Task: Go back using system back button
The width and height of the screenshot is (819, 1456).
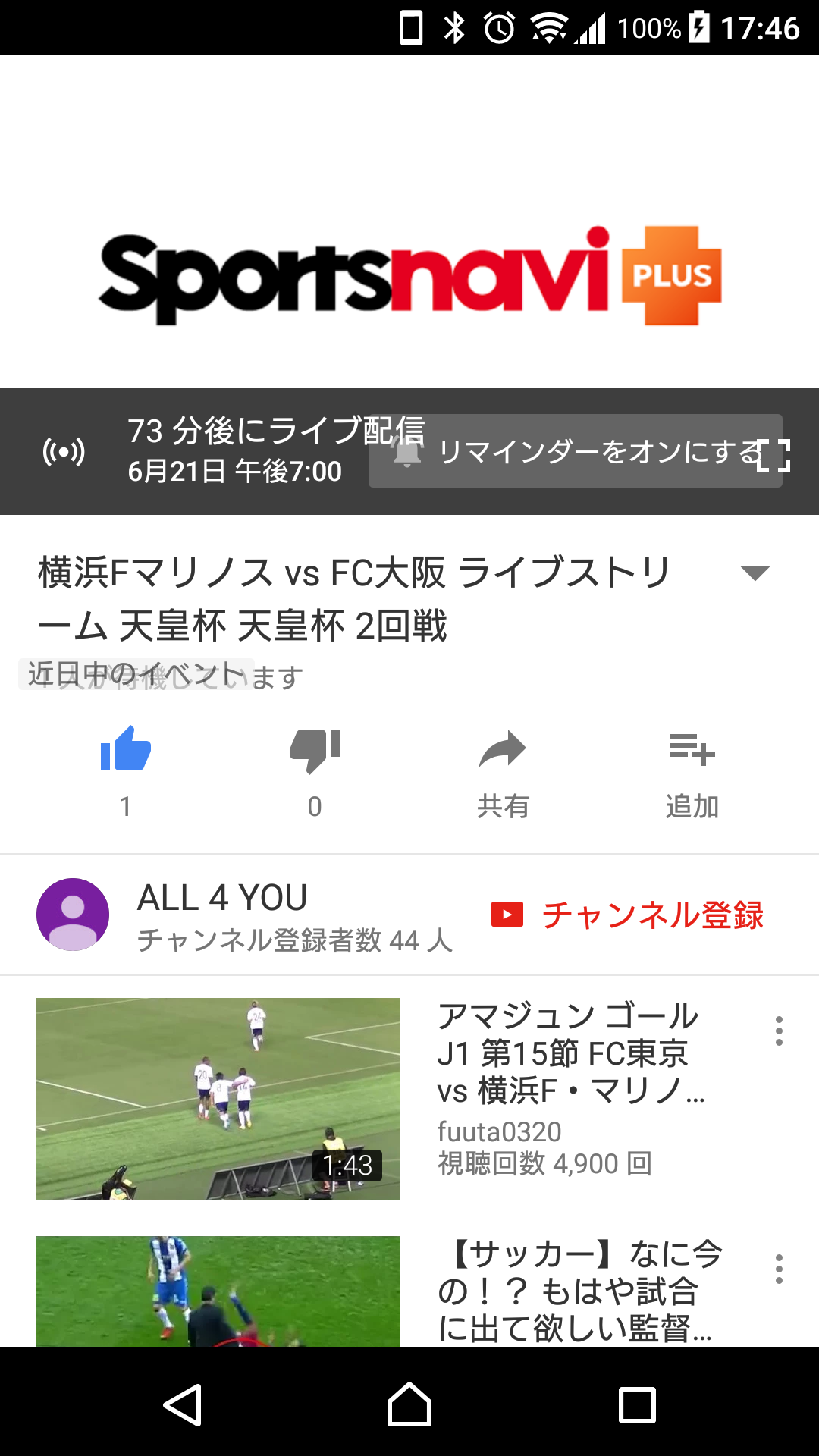Action: (x=182, y=1404)
